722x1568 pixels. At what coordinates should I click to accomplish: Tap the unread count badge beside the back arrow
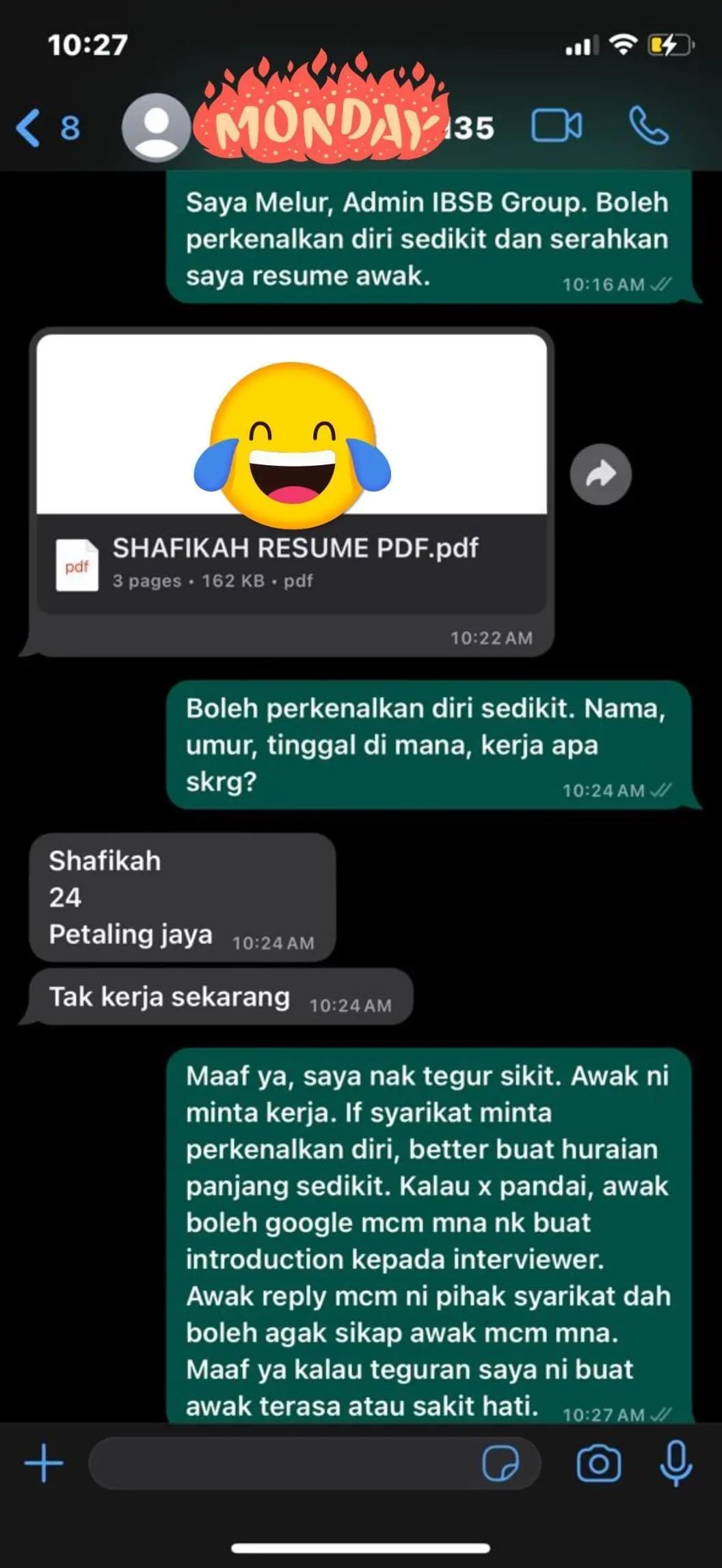point(68,127)
